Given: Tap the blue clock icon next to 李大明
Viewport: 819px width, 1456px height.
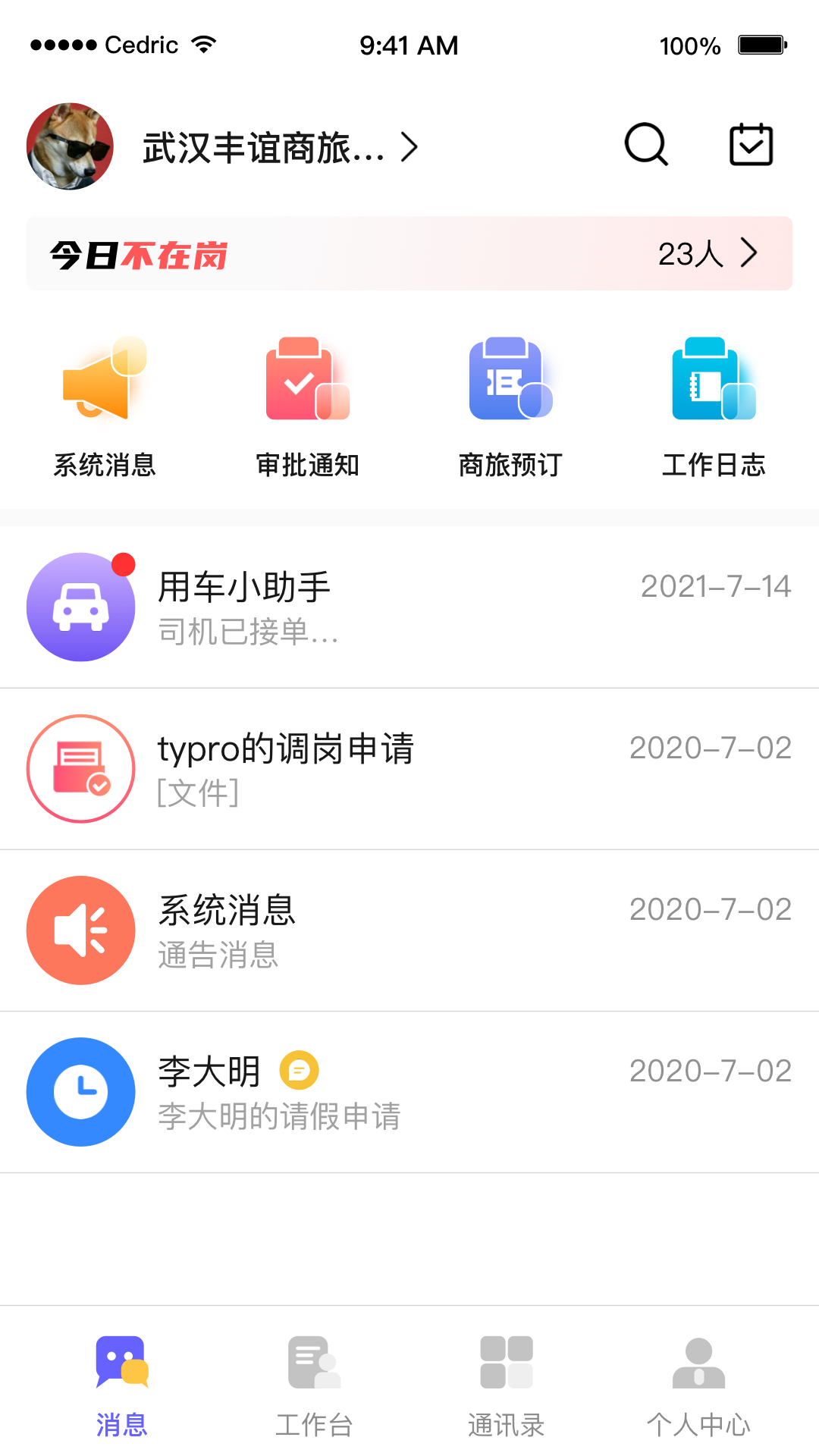Looking at the screenshot, I should coord(81,1092).
